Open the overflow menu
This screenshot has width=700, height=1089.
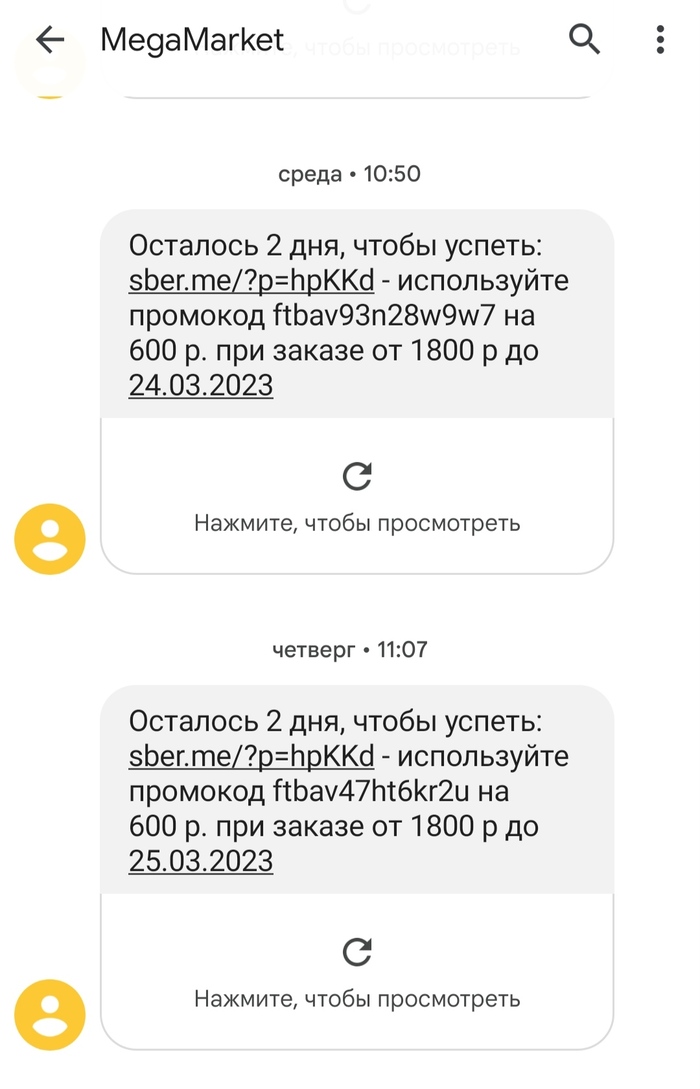click(660, 40)
